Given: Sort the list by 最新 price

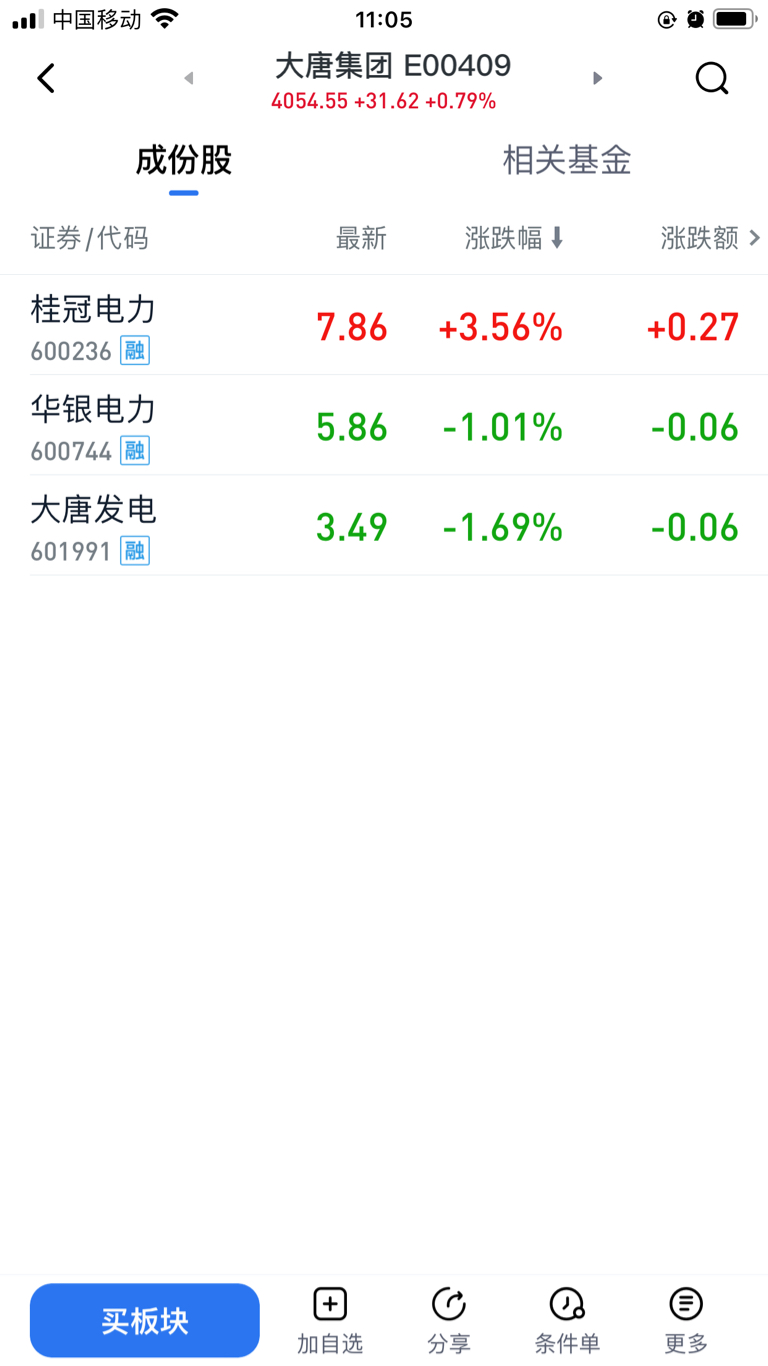Looking at the screenshot, I should tap(360, 238).
